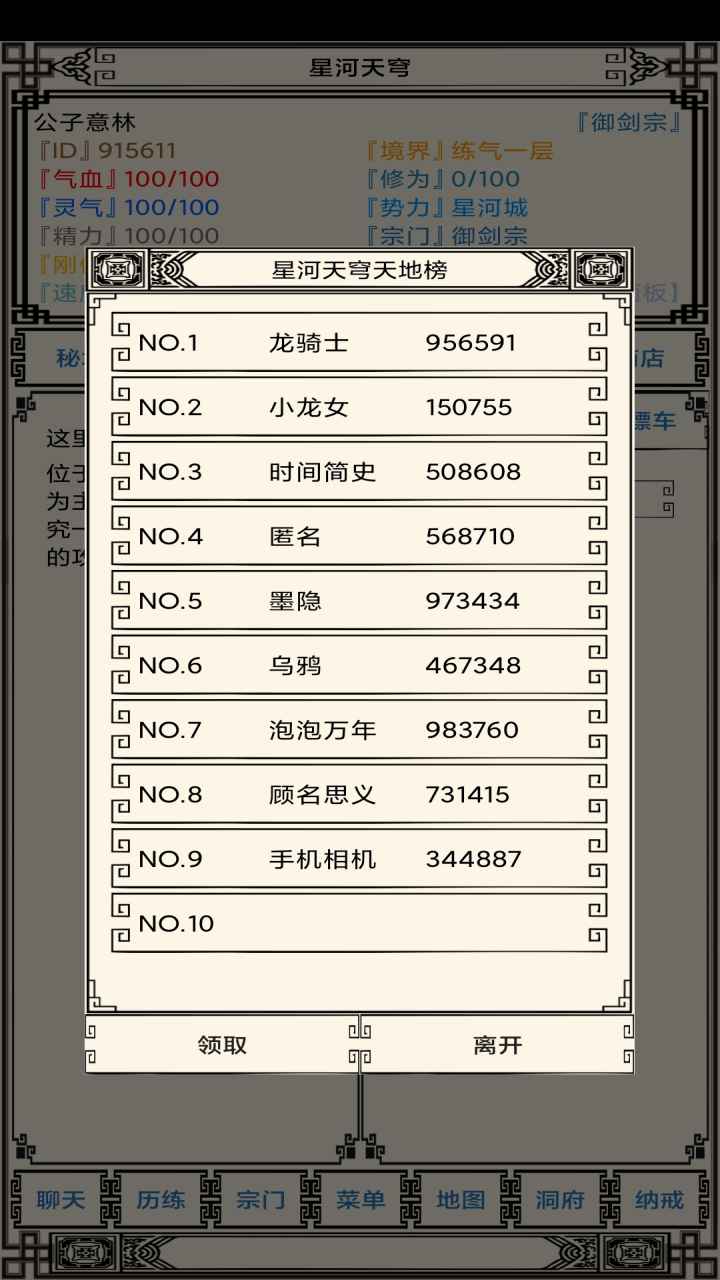Switch to the 聊天 tab
This screenshot has width=720, height=1280.
coord(61,1200)
